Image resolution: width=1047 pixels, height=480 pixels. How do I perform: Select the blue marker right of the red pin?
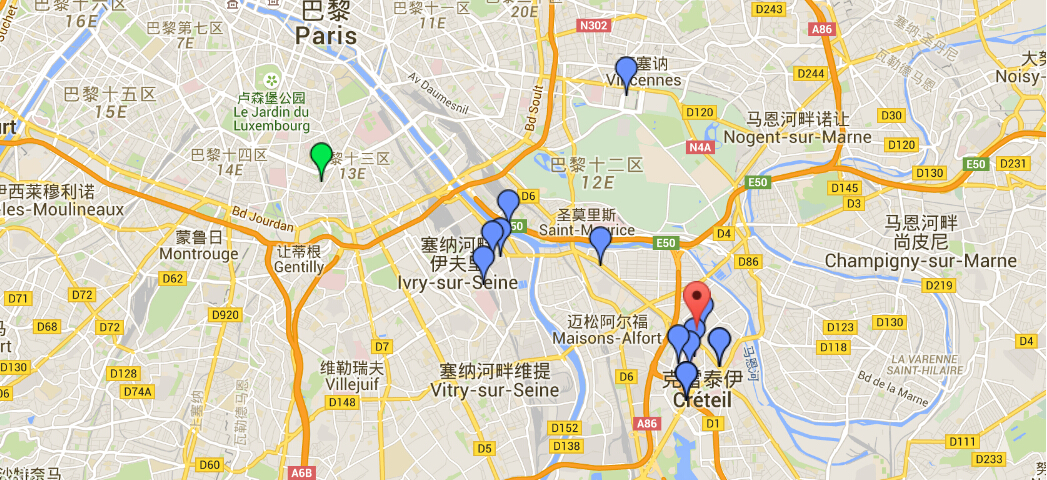[719, 342]
